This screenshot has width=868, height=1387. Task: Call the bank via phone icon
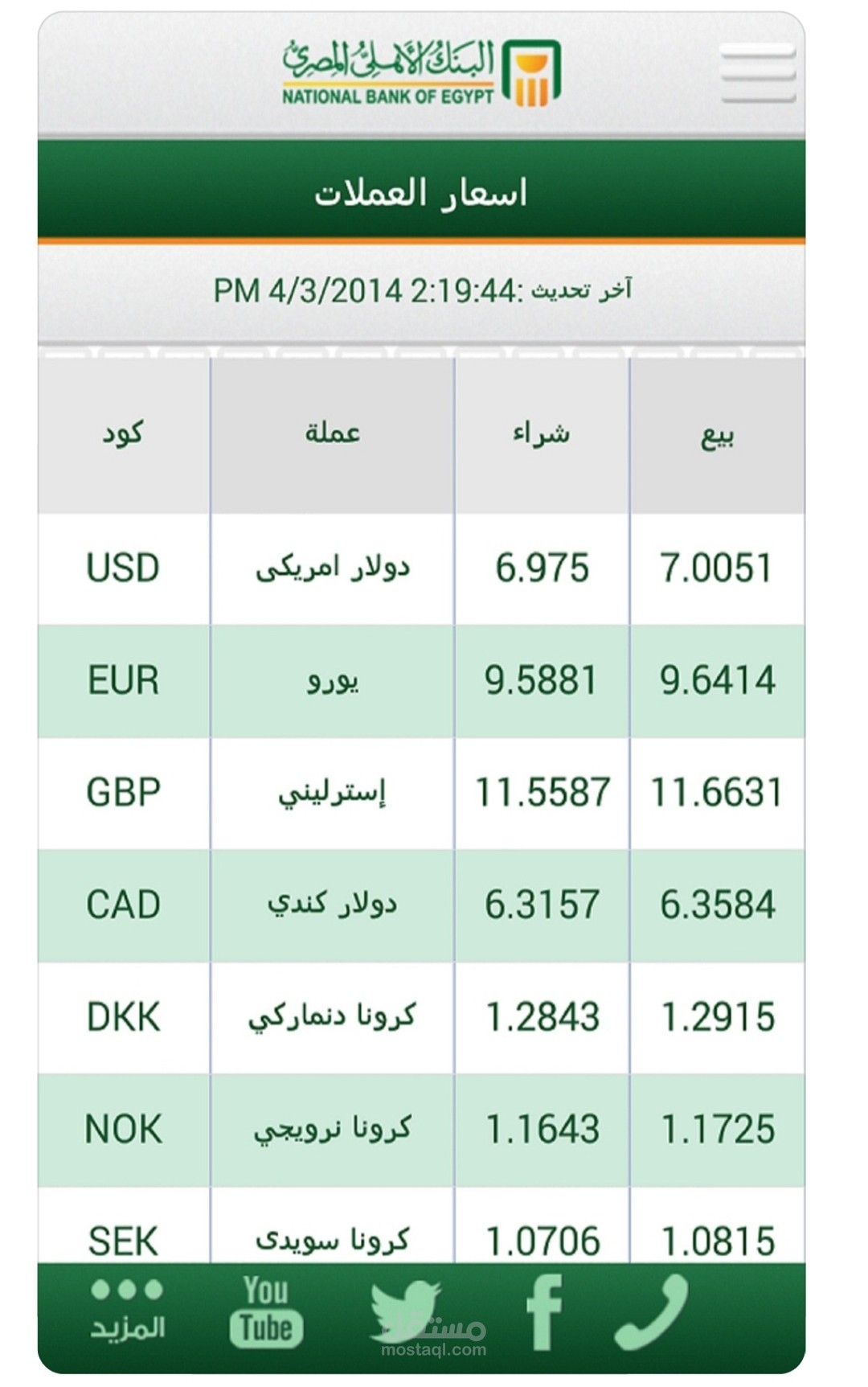click(x=652, y=1312)
